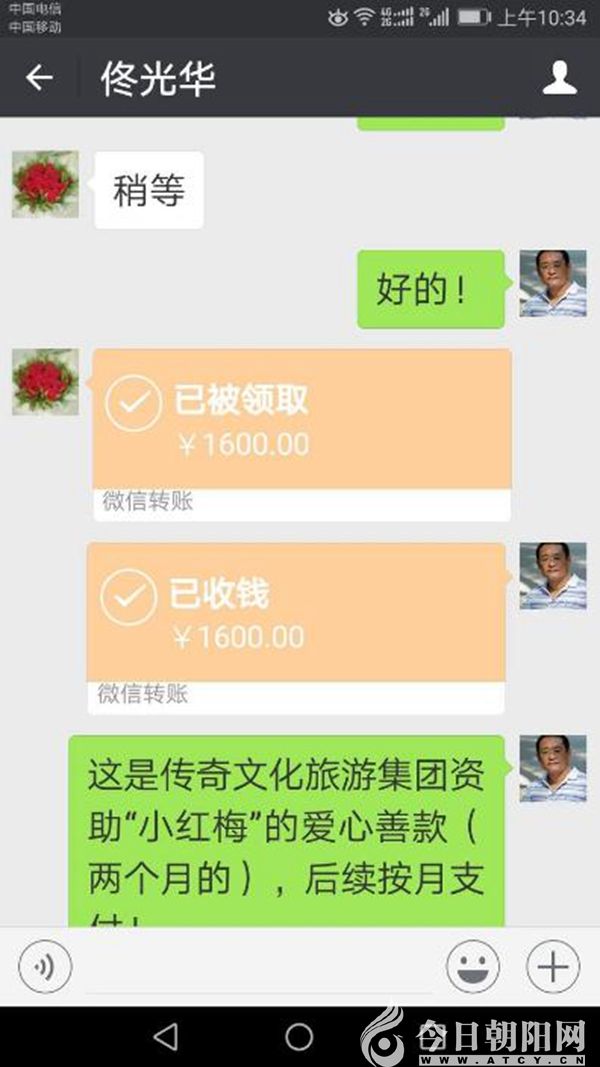Go back from the 佟光华 chat
The width and height of the screenshot is (600, 1067).
(x=38, y=78)
